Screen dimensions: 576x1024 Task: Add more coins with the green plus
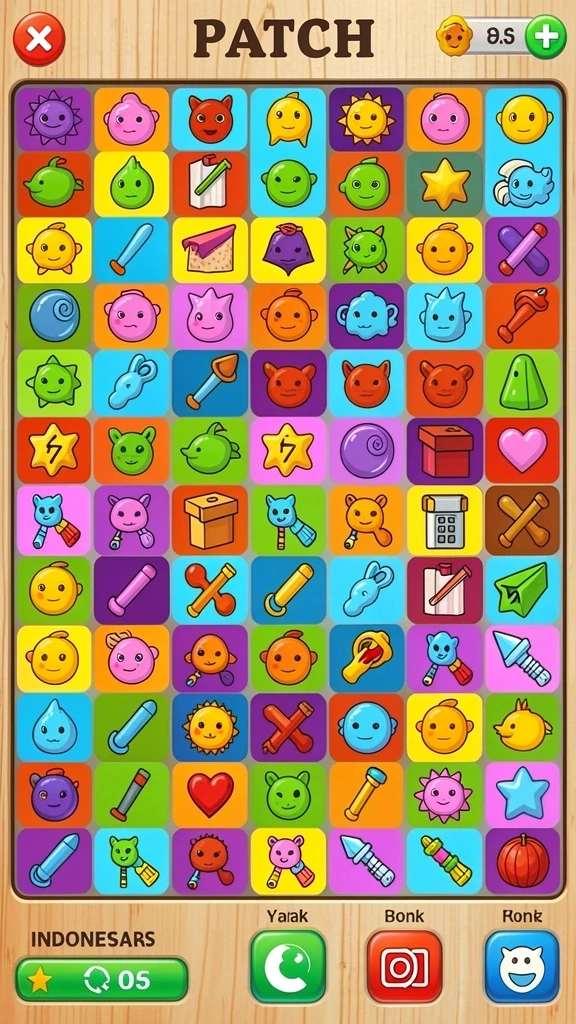[x=545, y=37]
